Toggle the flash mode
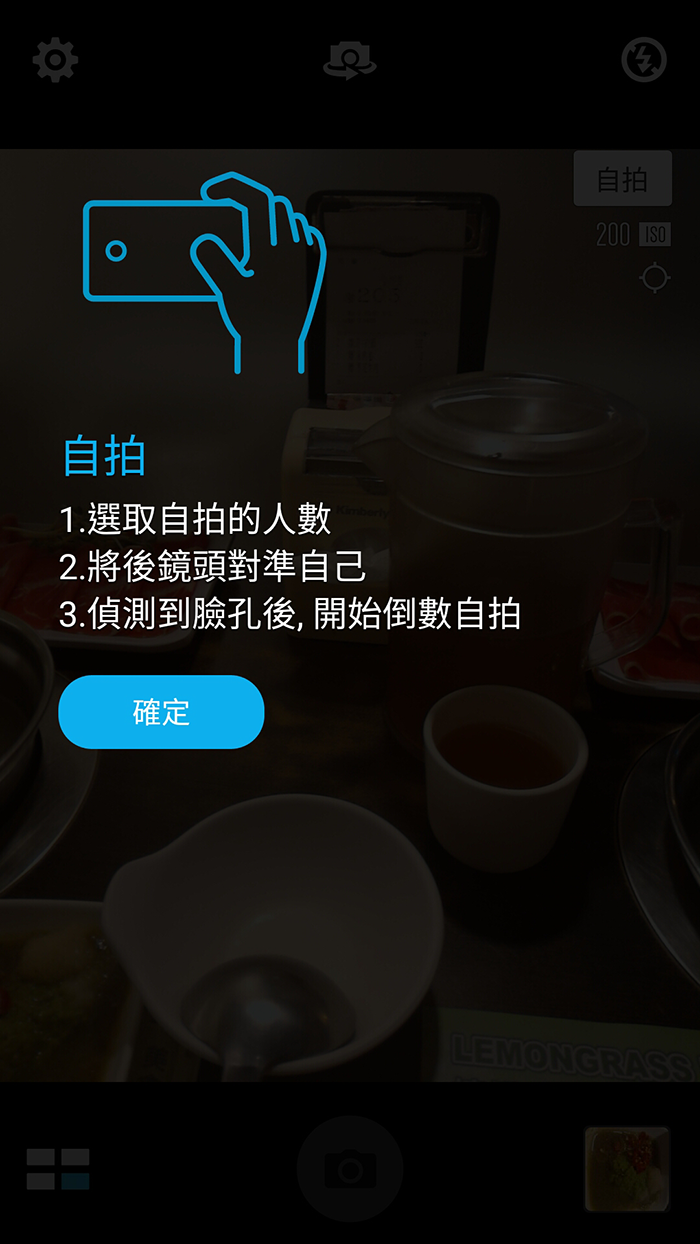700x1244 pixels. (x=644, y=61)
